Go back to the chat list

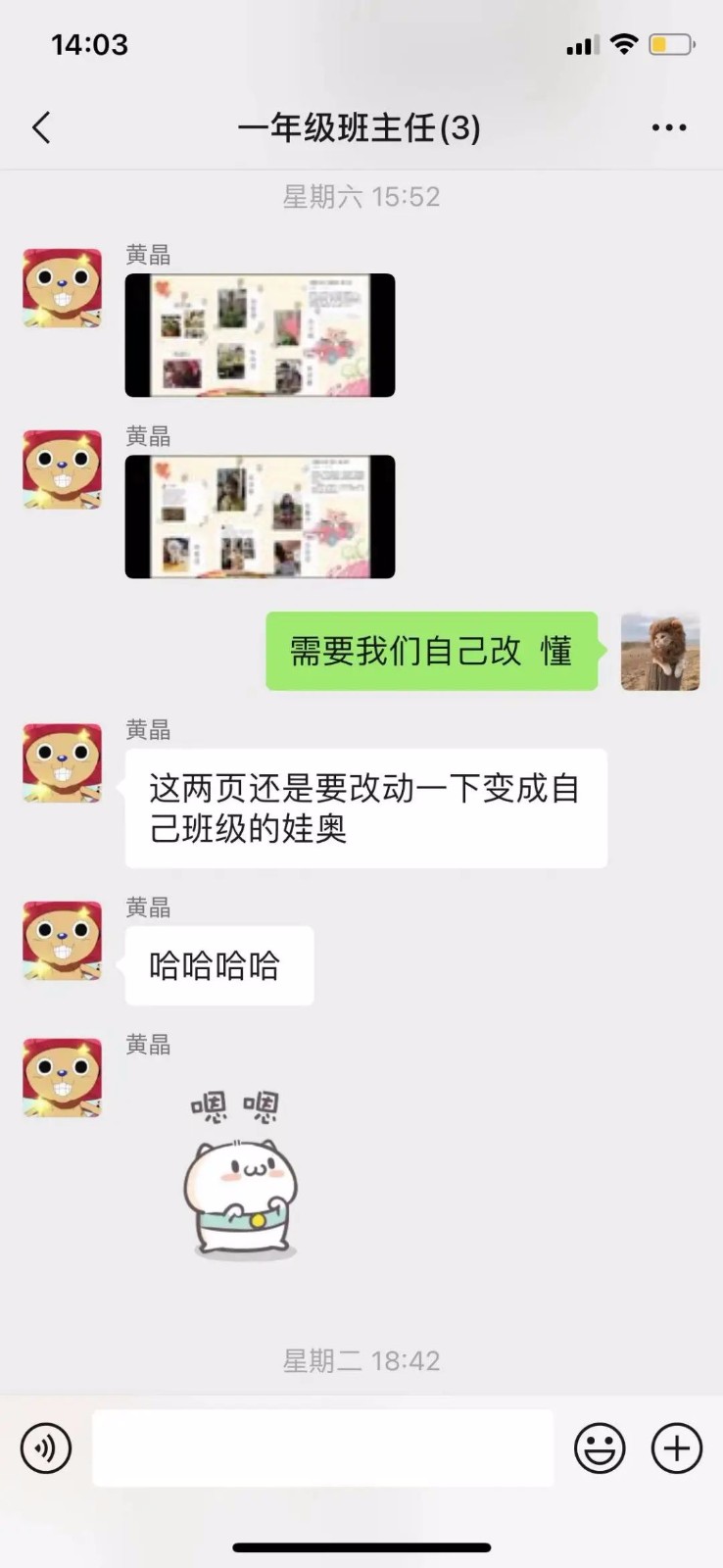coord(41,127)
